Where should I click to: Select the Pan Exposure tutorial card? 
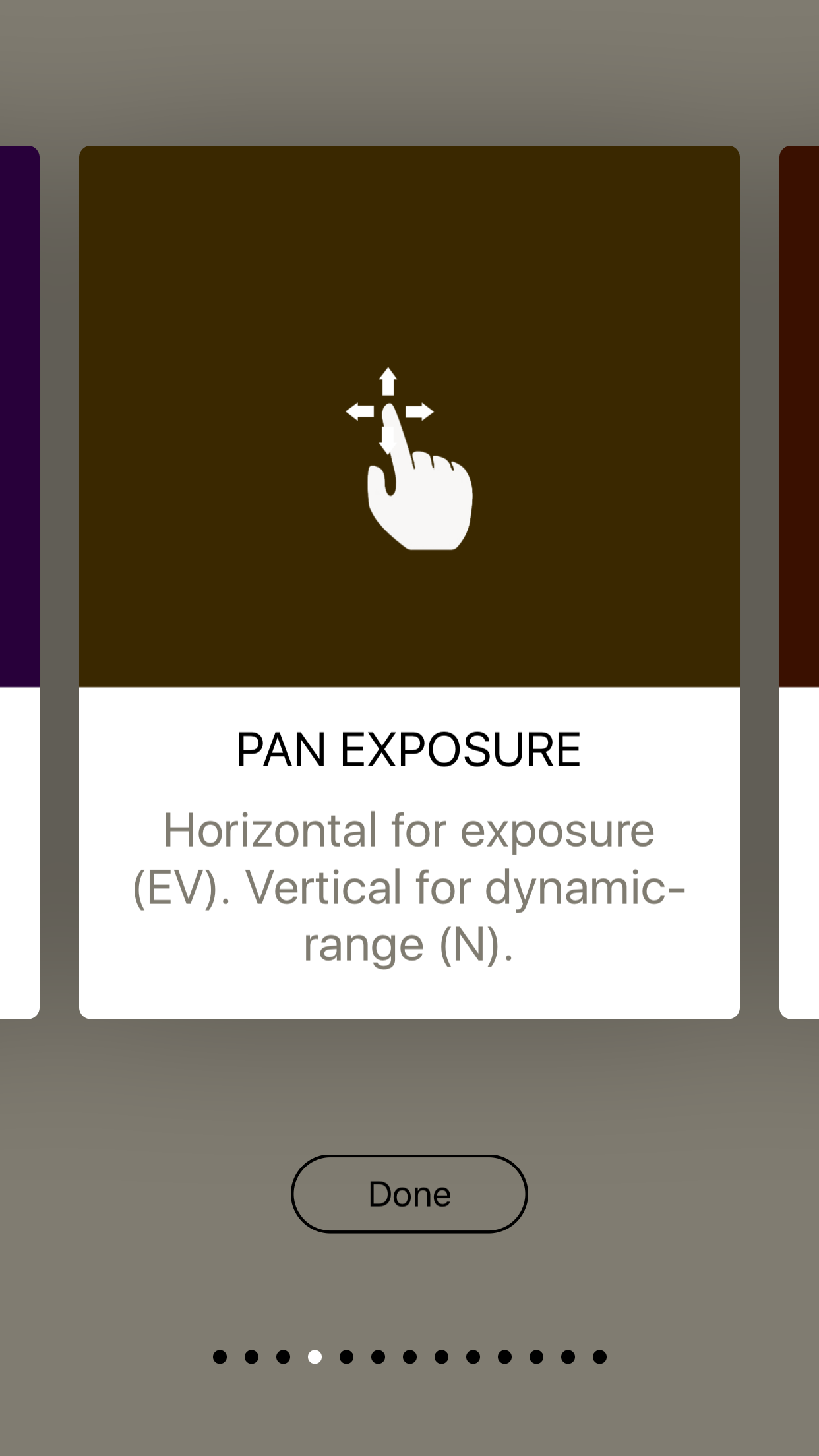coord(409,582)
